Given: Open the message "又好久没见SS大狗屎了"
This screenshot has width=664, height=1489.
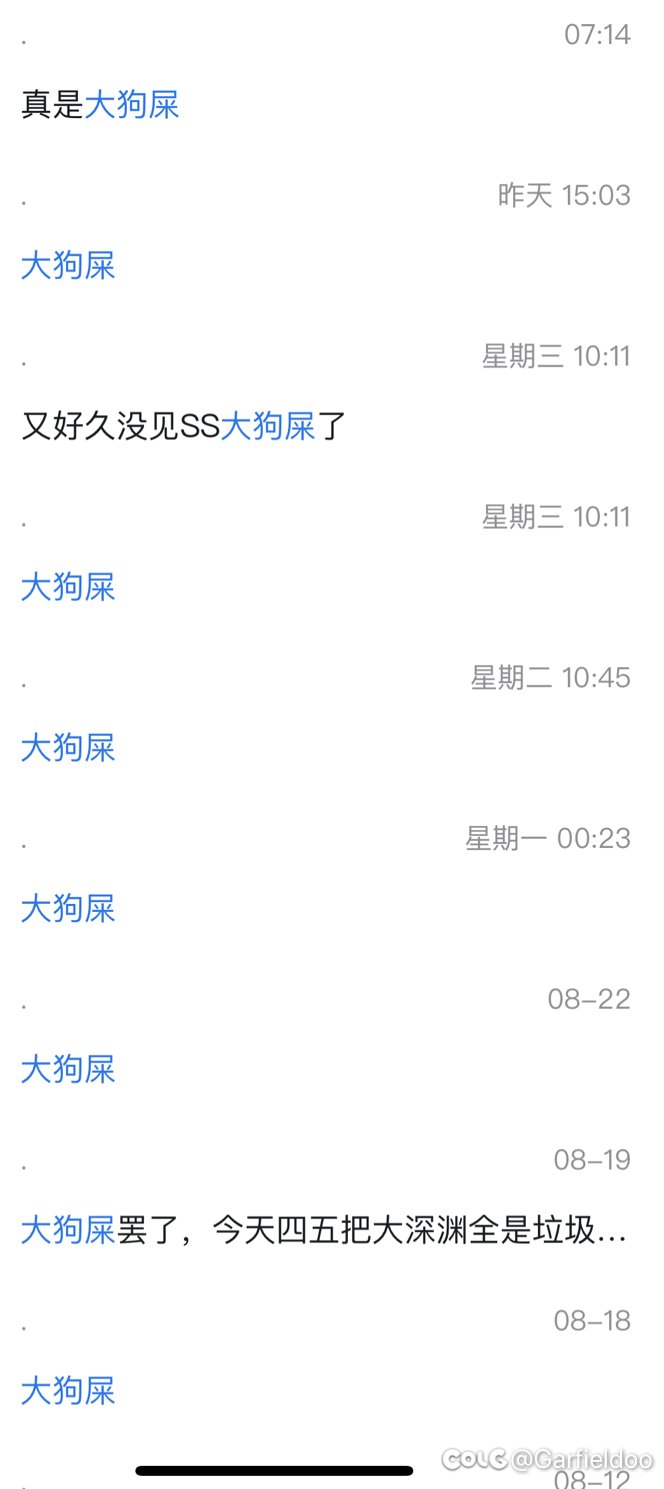Looking at the screenshot, I should click(x=184, y=427).
